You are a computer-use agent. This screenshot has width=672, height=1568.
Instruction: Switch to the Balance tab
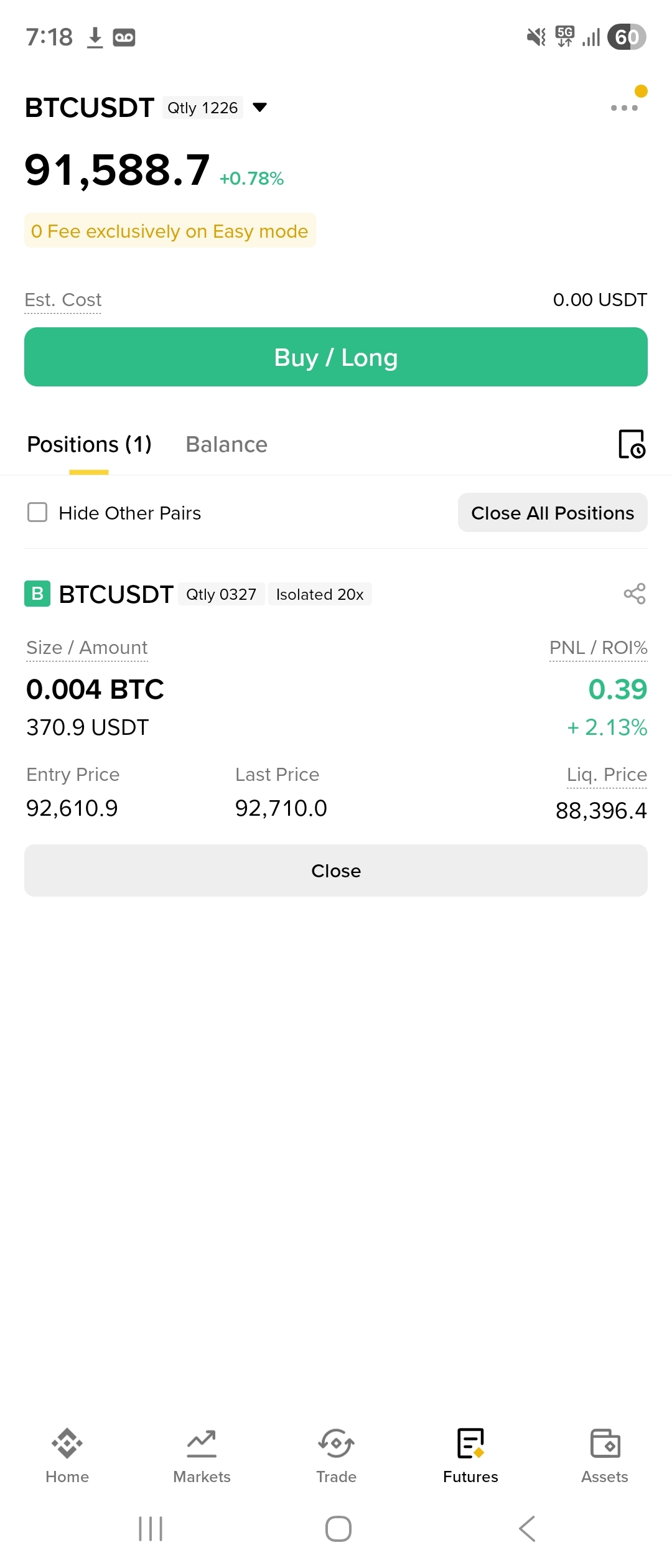(226, 444)
